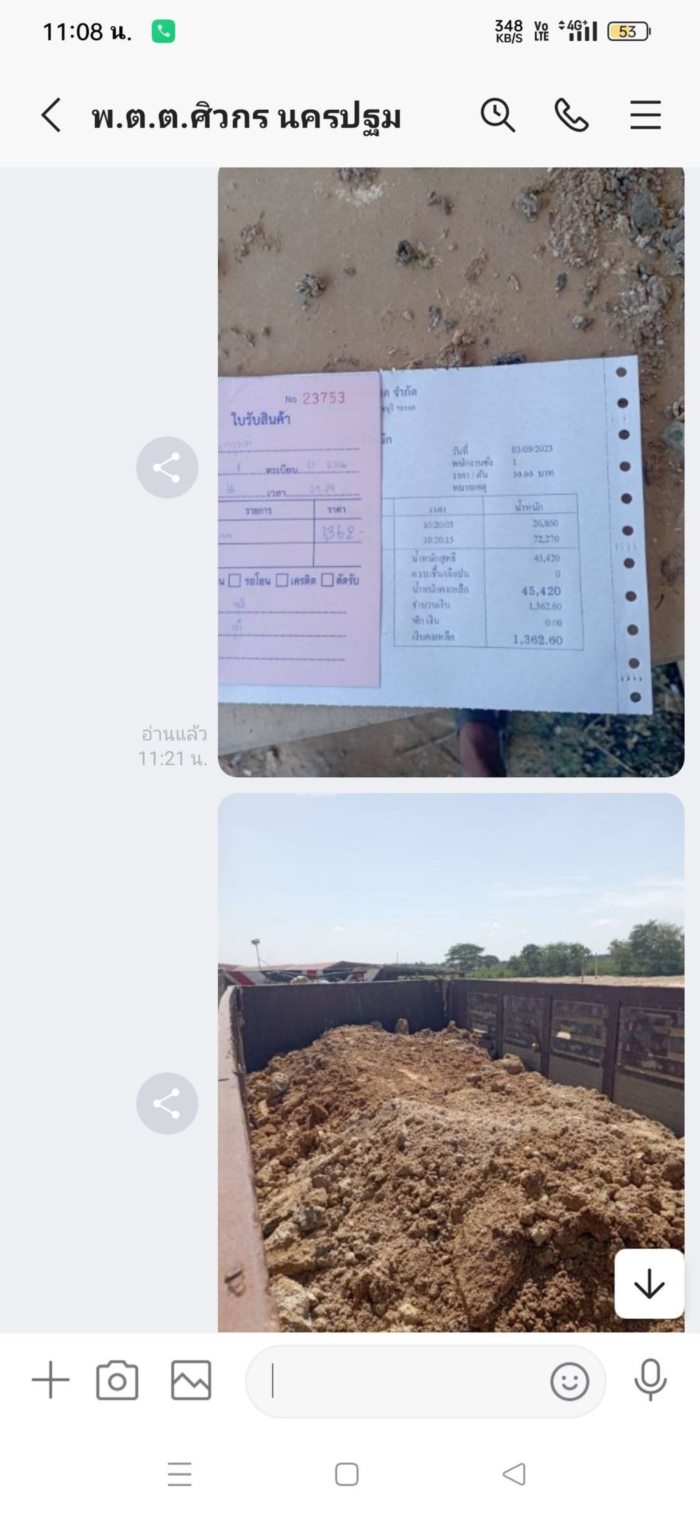Go back from the chat
The width and height of the screenshot is (700, 1517).
point(51,116)
